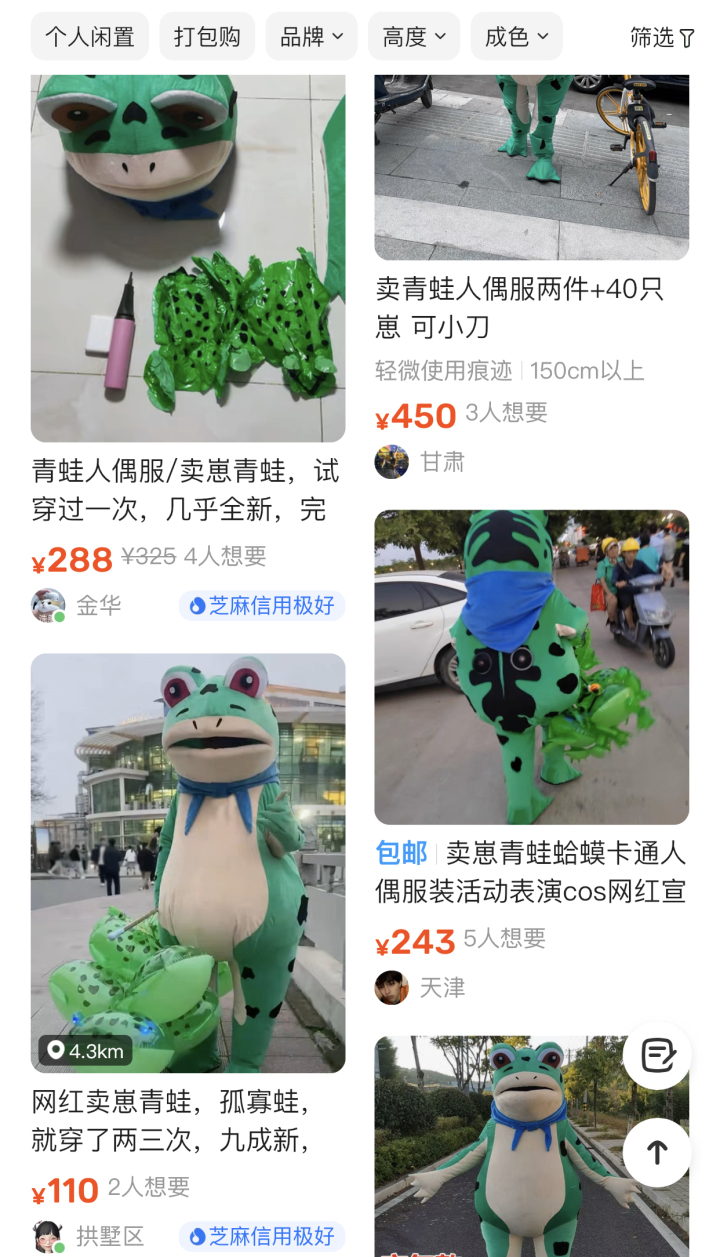The image size is (720, 1257).
Task: Expand the 成色 dropdown
Action: click(x=516, y=37)
